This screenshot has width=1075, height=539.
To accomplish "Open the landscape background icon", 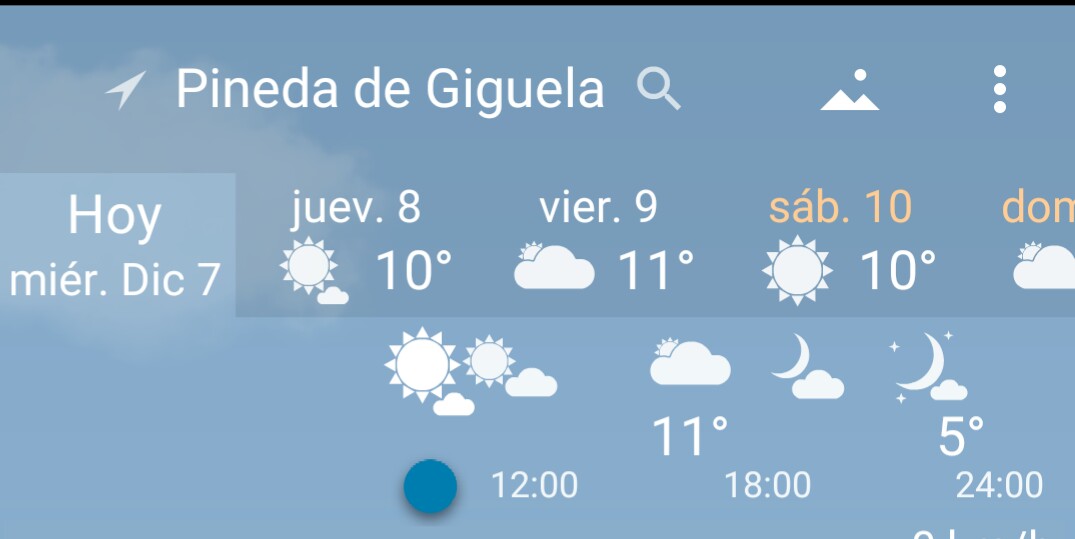I will 850,90.
